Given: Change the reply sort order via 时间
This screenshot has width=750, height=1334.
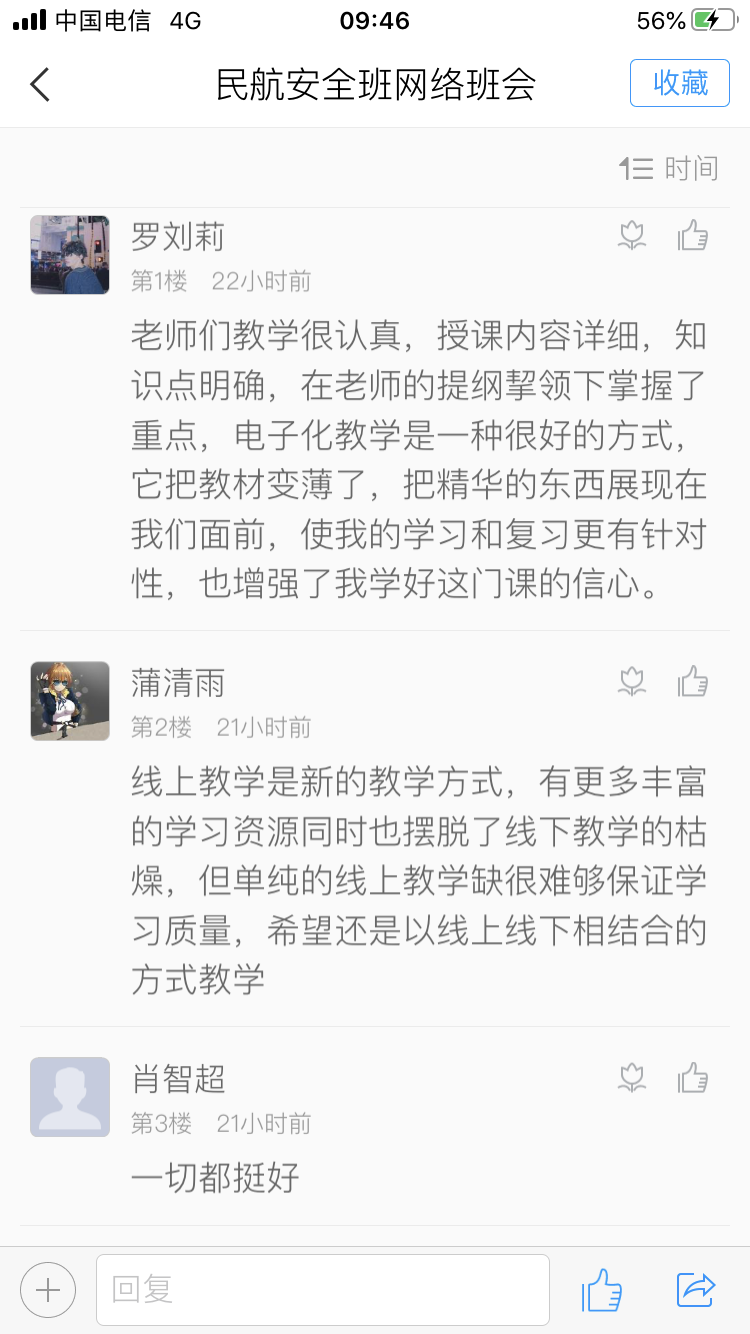Looking at the screenshot, I should 668,168.
